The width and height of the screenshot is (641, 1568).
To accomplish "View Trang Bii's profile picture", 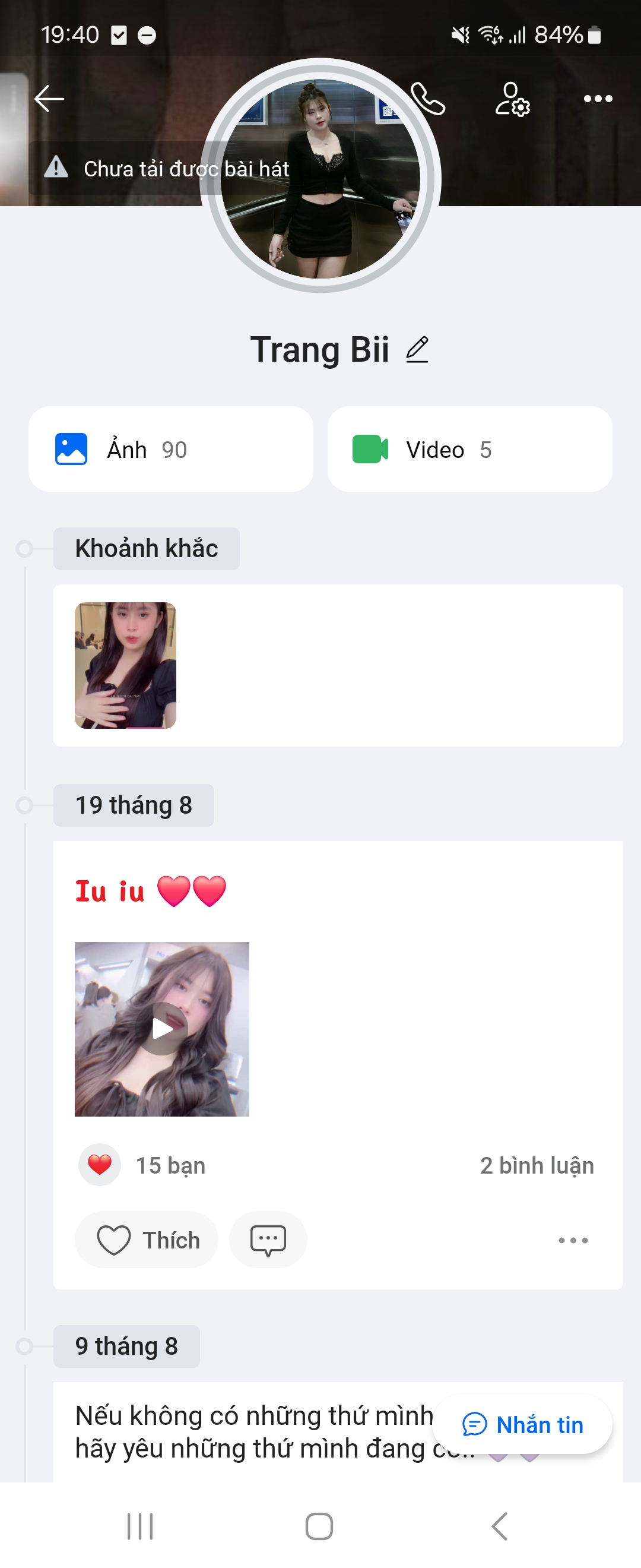I will (x=320, y=178).
